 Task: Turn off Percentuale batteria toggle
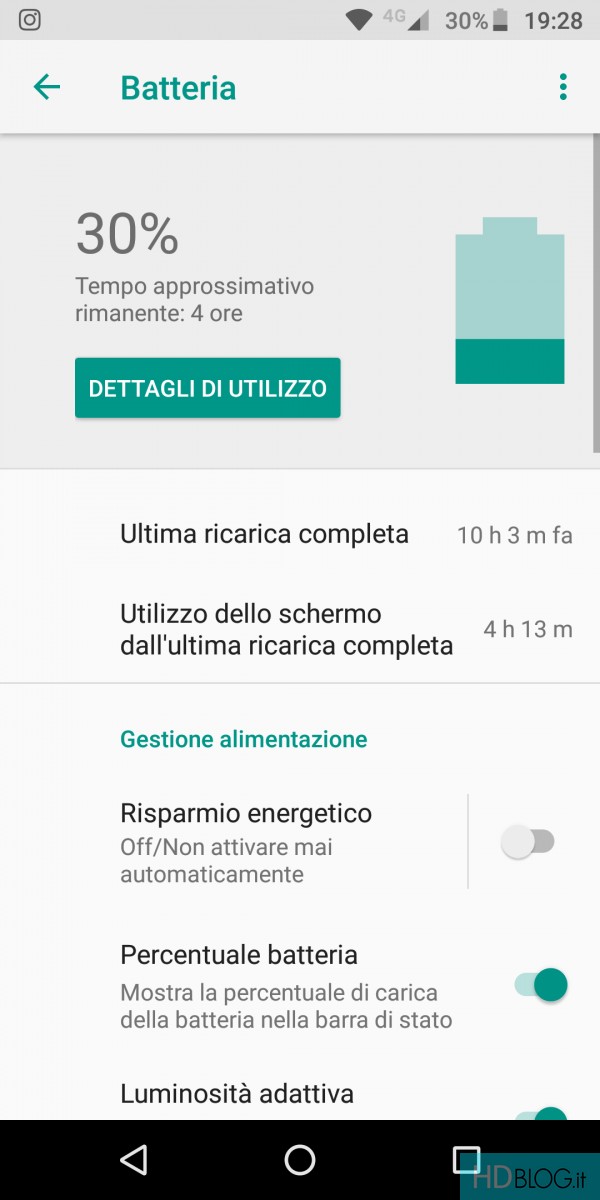541,985
